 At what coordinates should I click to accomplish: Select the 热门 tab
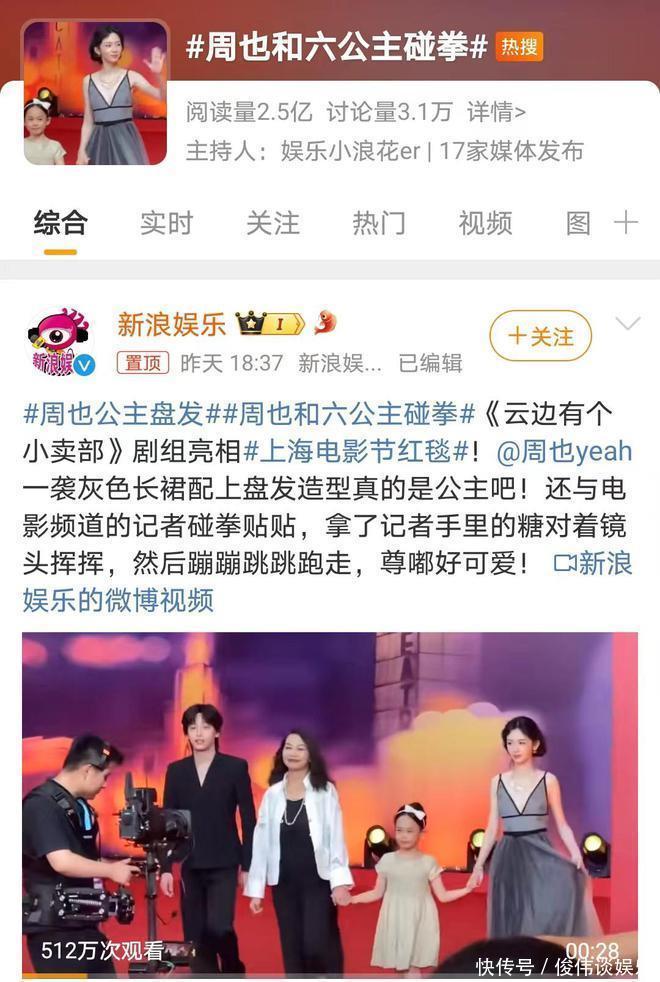click(x=379, y=223)
